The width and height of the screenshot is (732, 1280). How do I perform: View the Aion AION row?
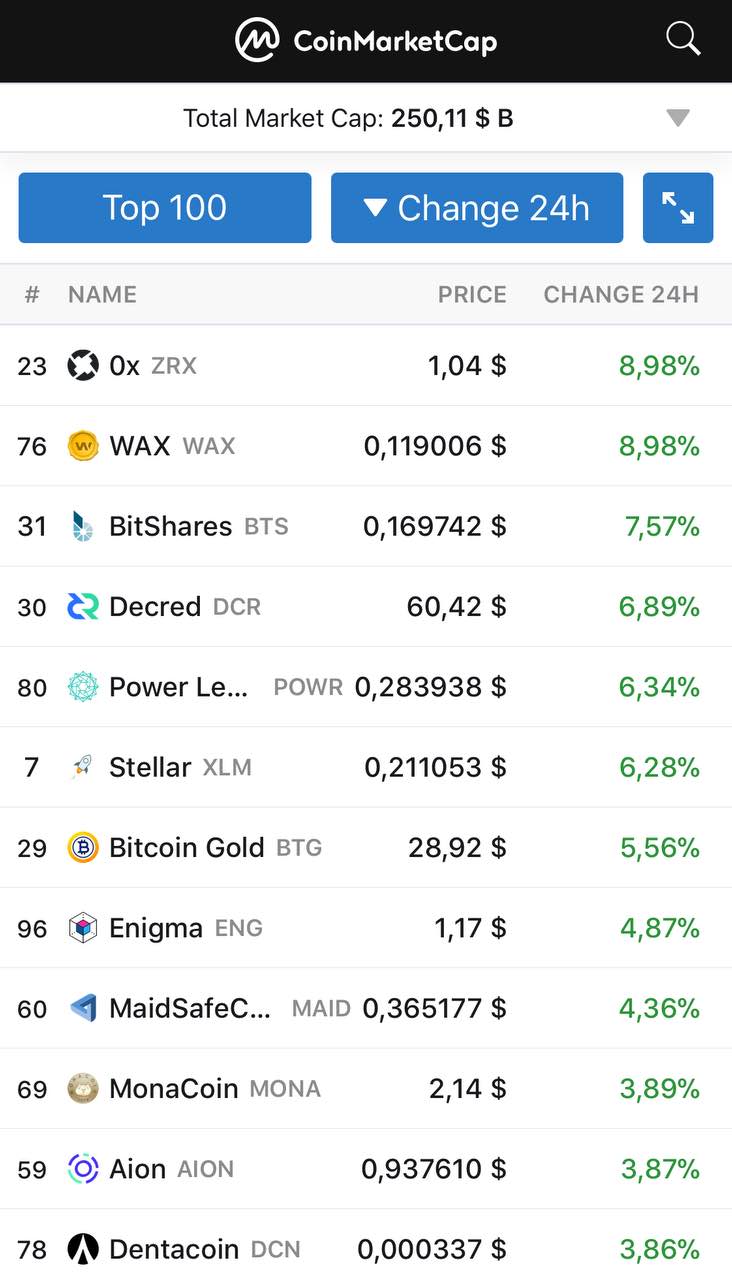(366, 1169)
